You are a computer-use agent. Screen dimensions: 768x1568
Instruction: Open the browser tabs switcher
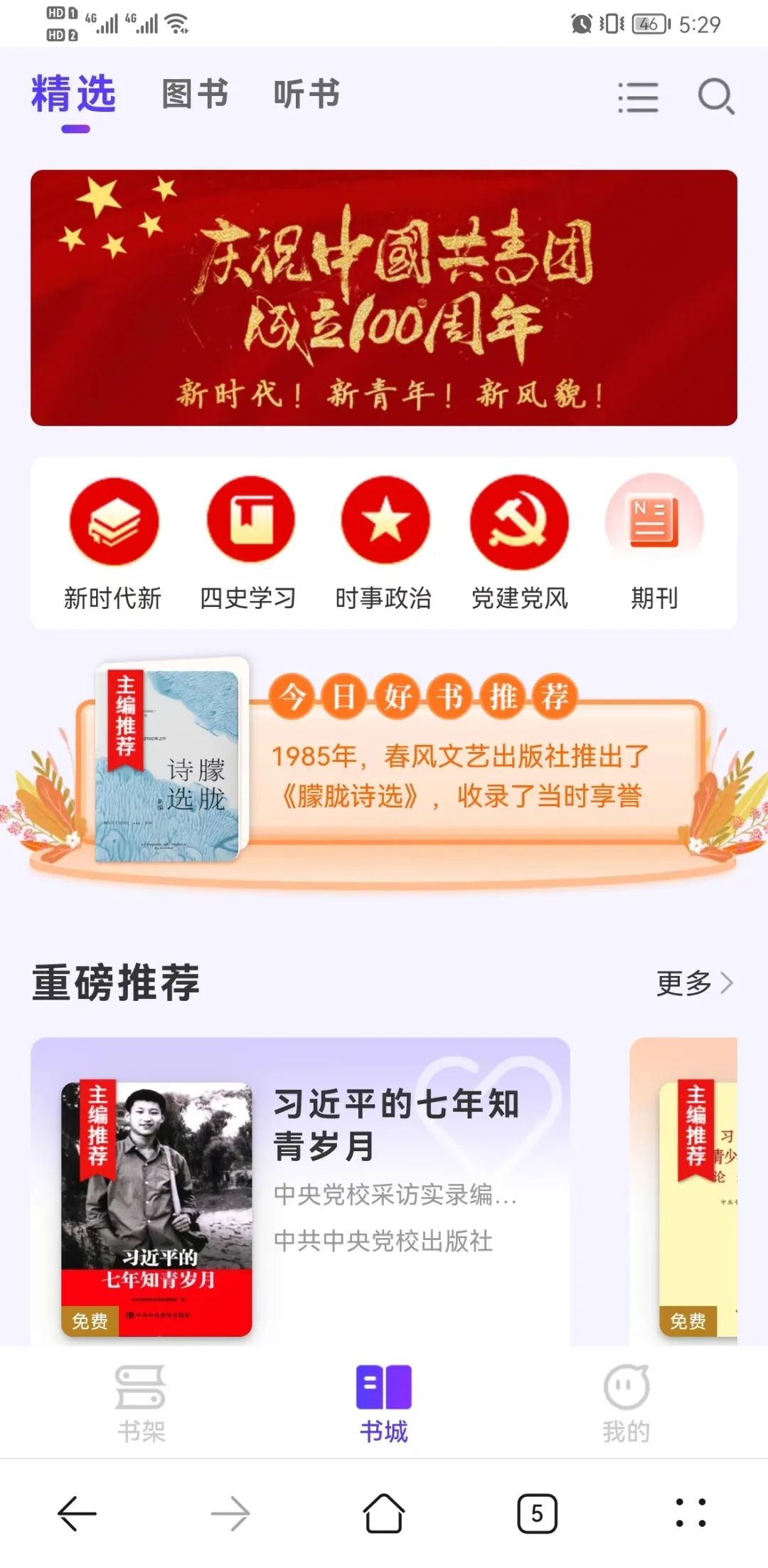click(x=537, y=1513)
